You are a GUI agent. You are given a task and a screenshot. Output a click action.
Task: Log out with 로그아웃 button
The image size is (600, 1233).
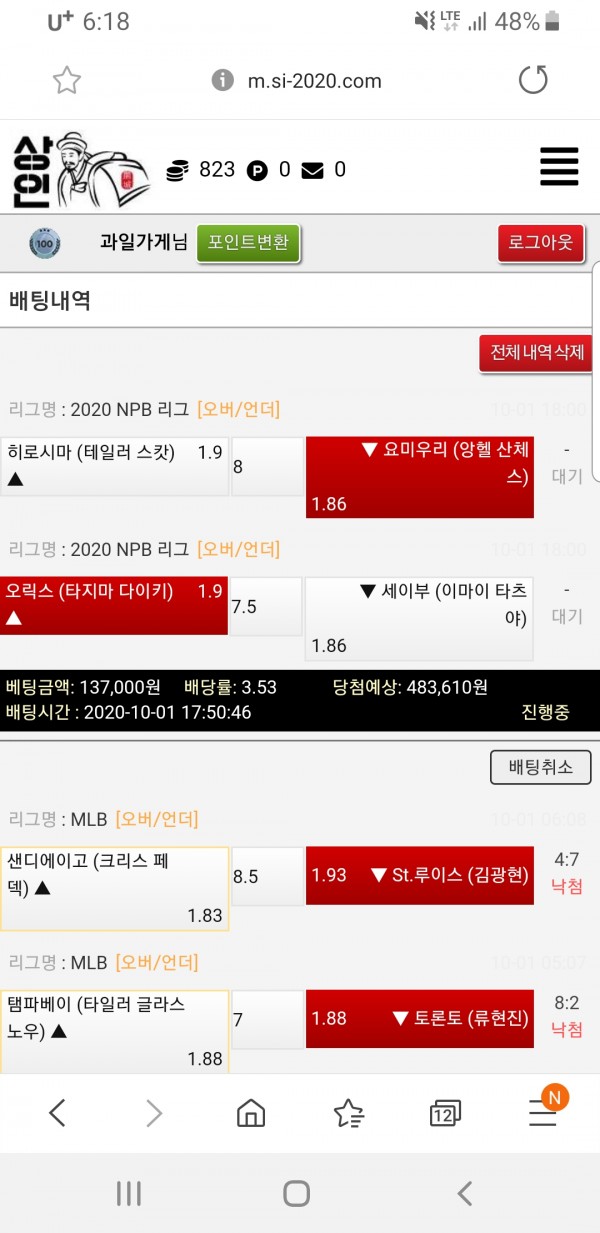(541, 243)
